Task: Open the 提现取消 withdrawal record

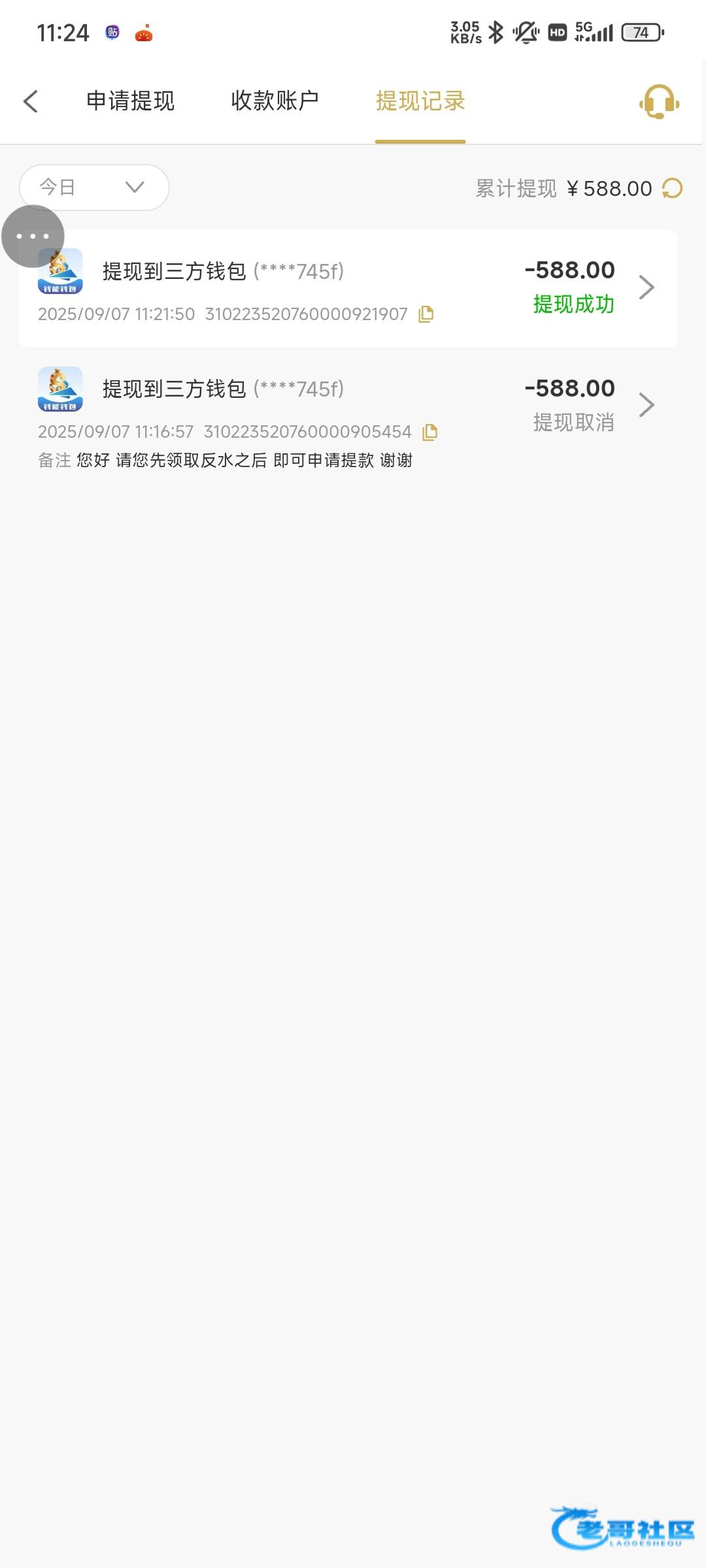Action: click(348, 417)
